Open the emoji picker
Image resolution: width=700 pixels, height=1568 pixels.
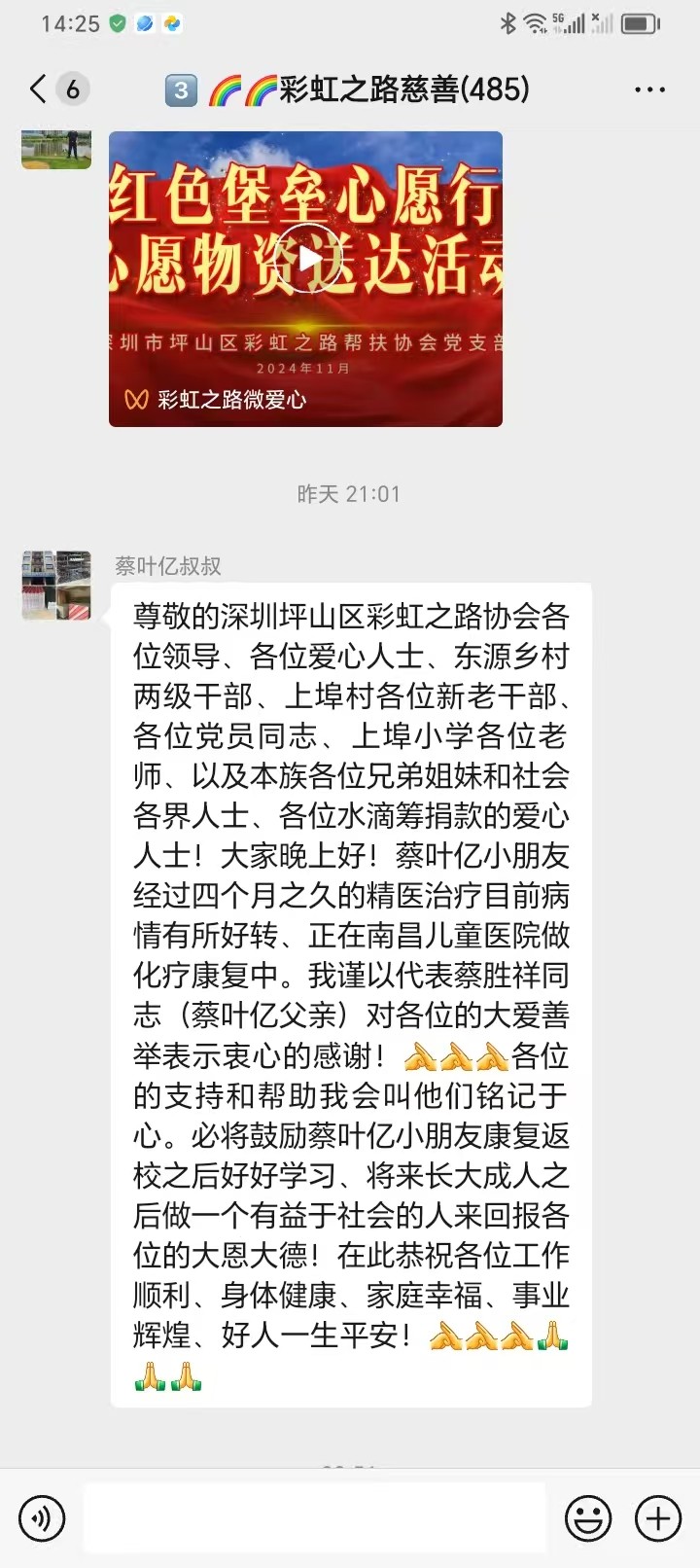[588, 1518]
